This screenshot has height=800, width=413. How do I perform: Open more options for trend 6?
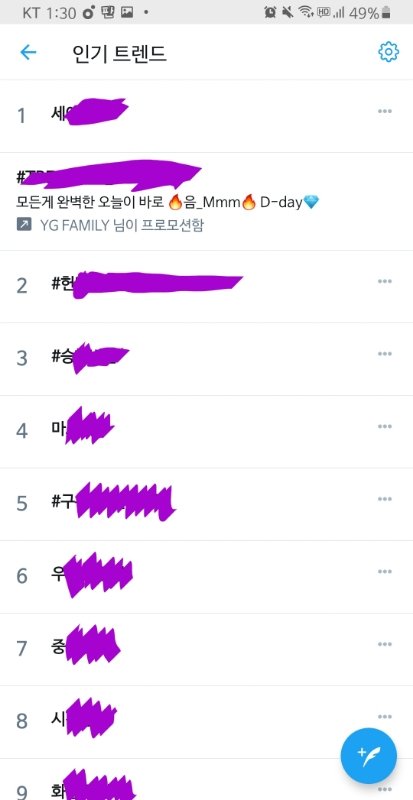pyautogui.click(x=384, y=571)
